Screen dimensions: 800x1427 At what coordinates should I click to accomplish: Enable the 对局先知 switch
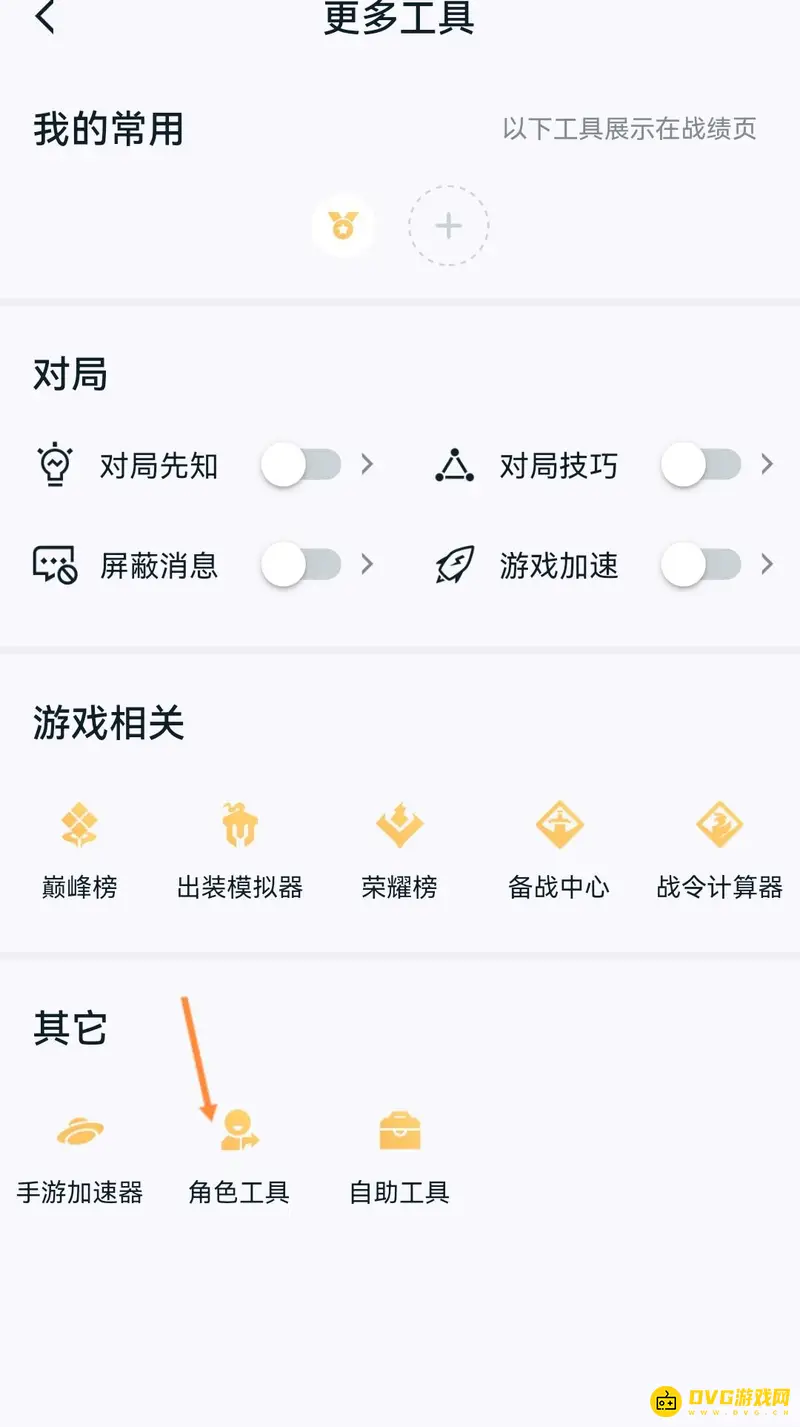(x=298, y=464)
